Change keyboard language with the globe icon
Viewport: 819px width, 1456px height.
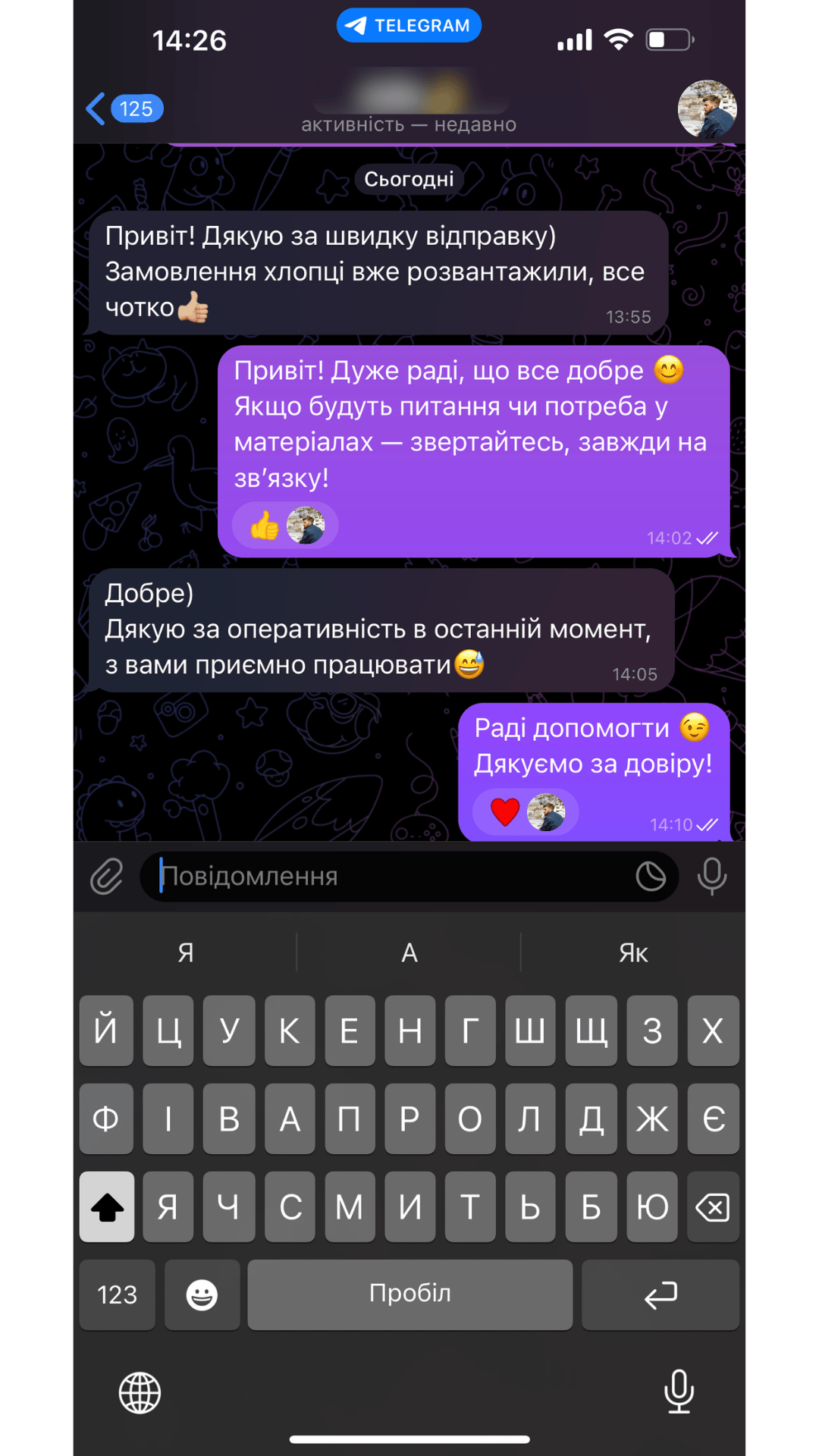140,1393
